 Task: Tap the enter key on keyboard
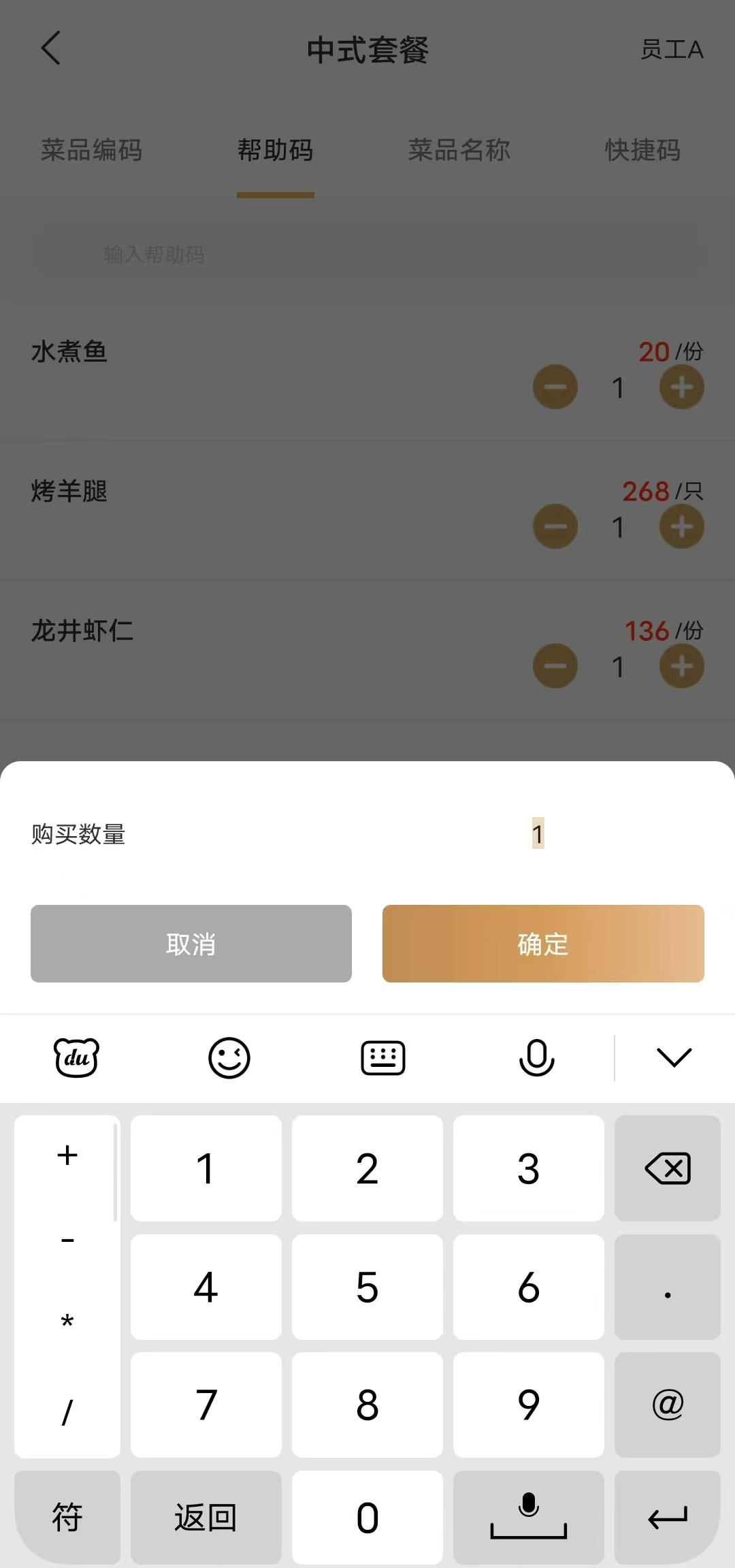[667, 1517]
